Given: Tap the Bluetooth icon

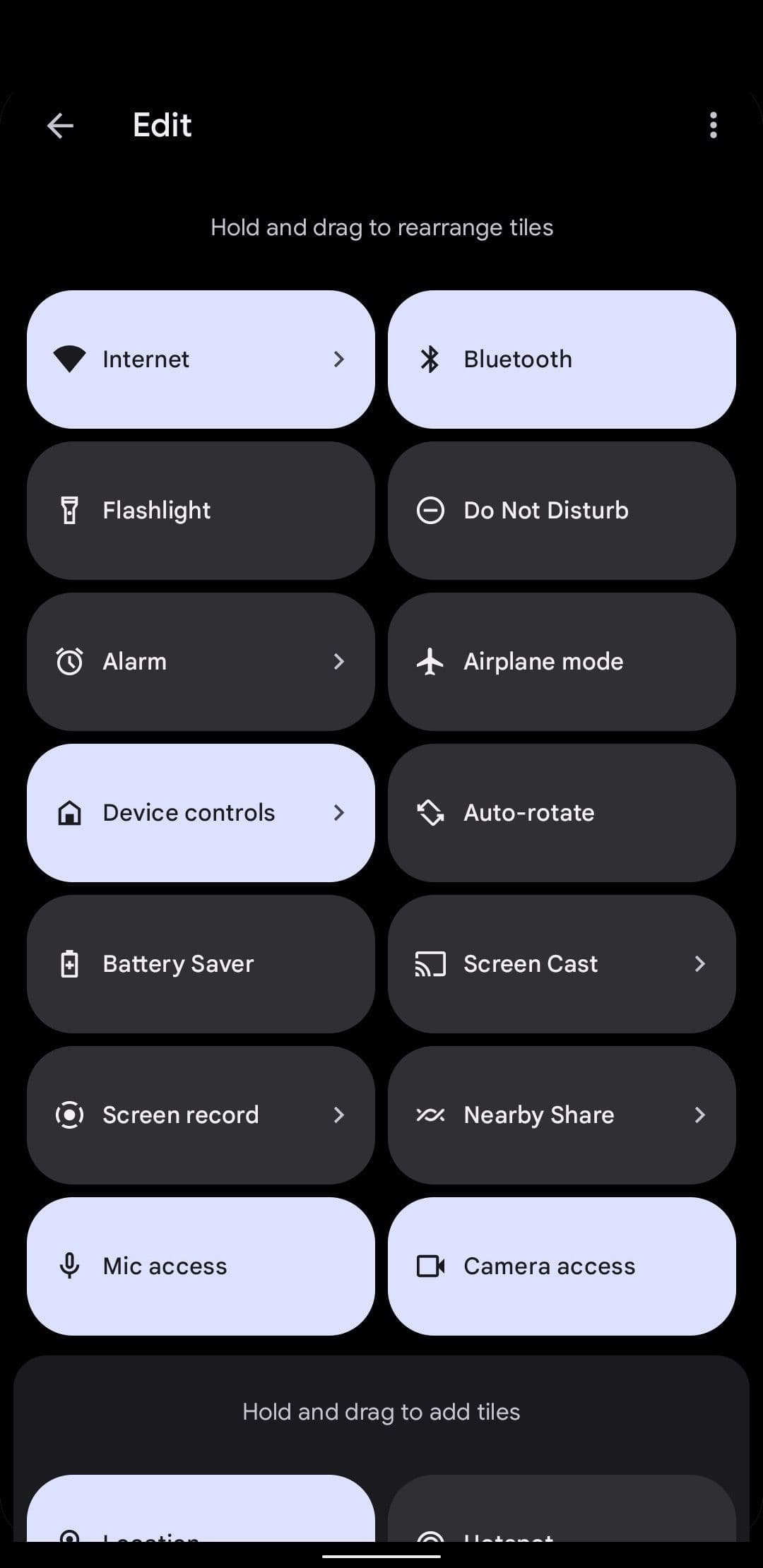Looking at the screenshot, I should pyautogui.click(x=430, y=359).
